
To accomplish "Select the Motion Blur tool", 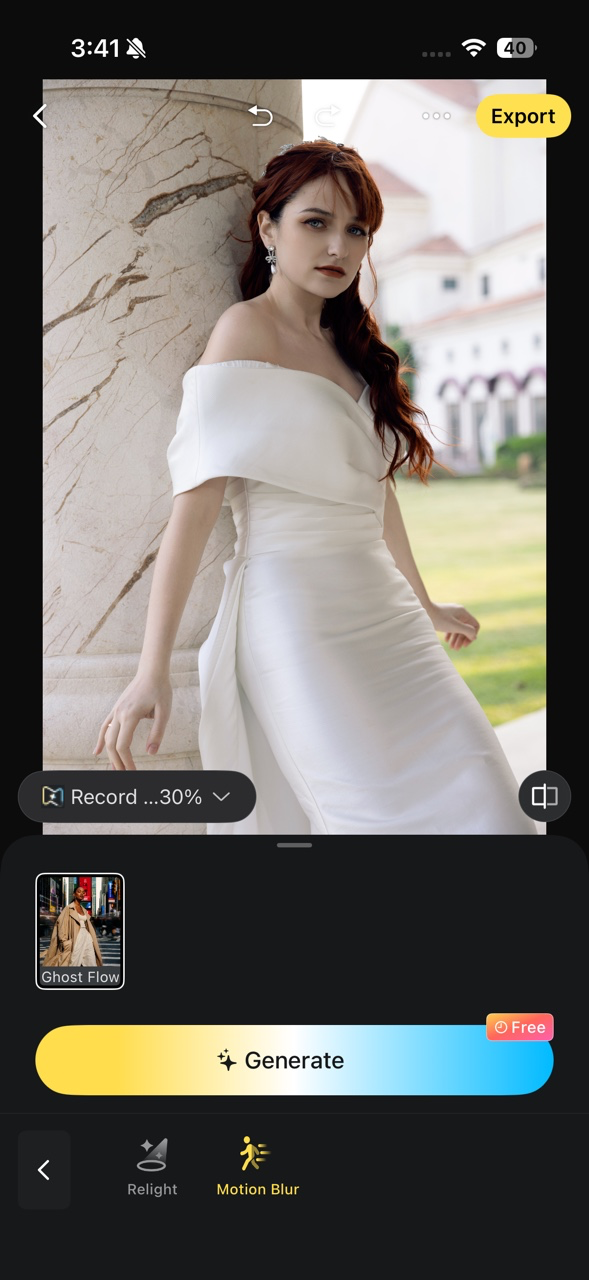I will pos(258,1168).
